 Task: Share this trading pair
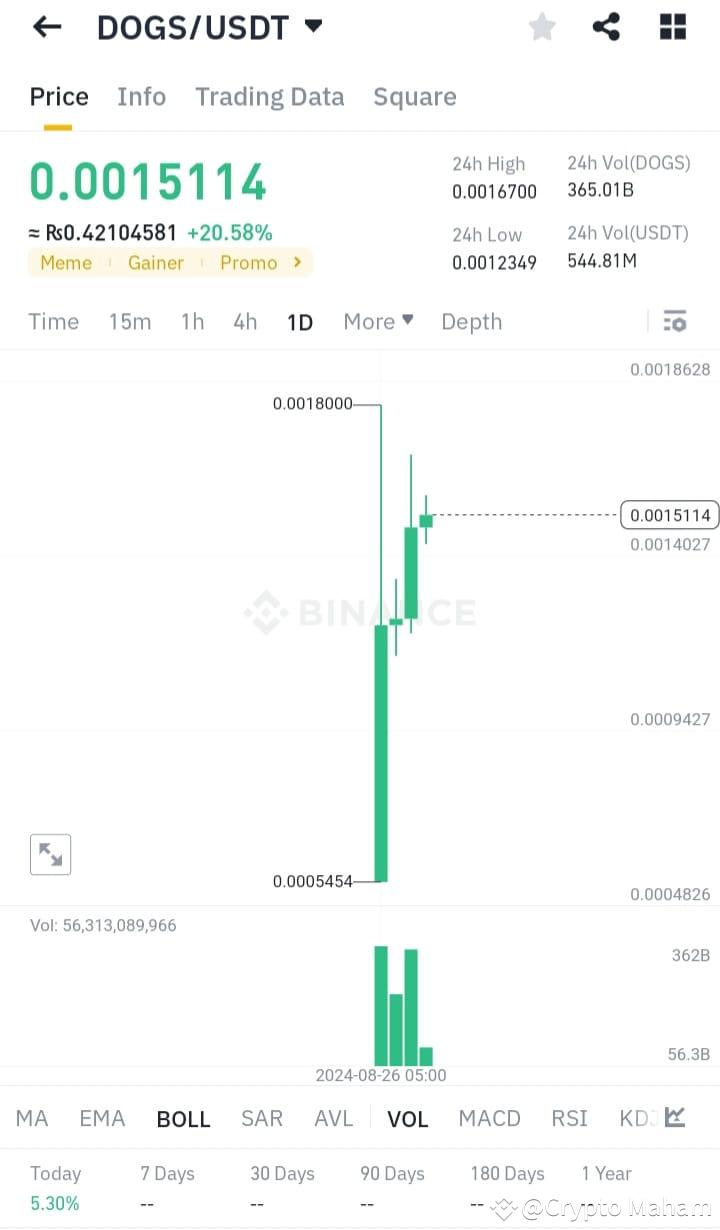(606, 27)
